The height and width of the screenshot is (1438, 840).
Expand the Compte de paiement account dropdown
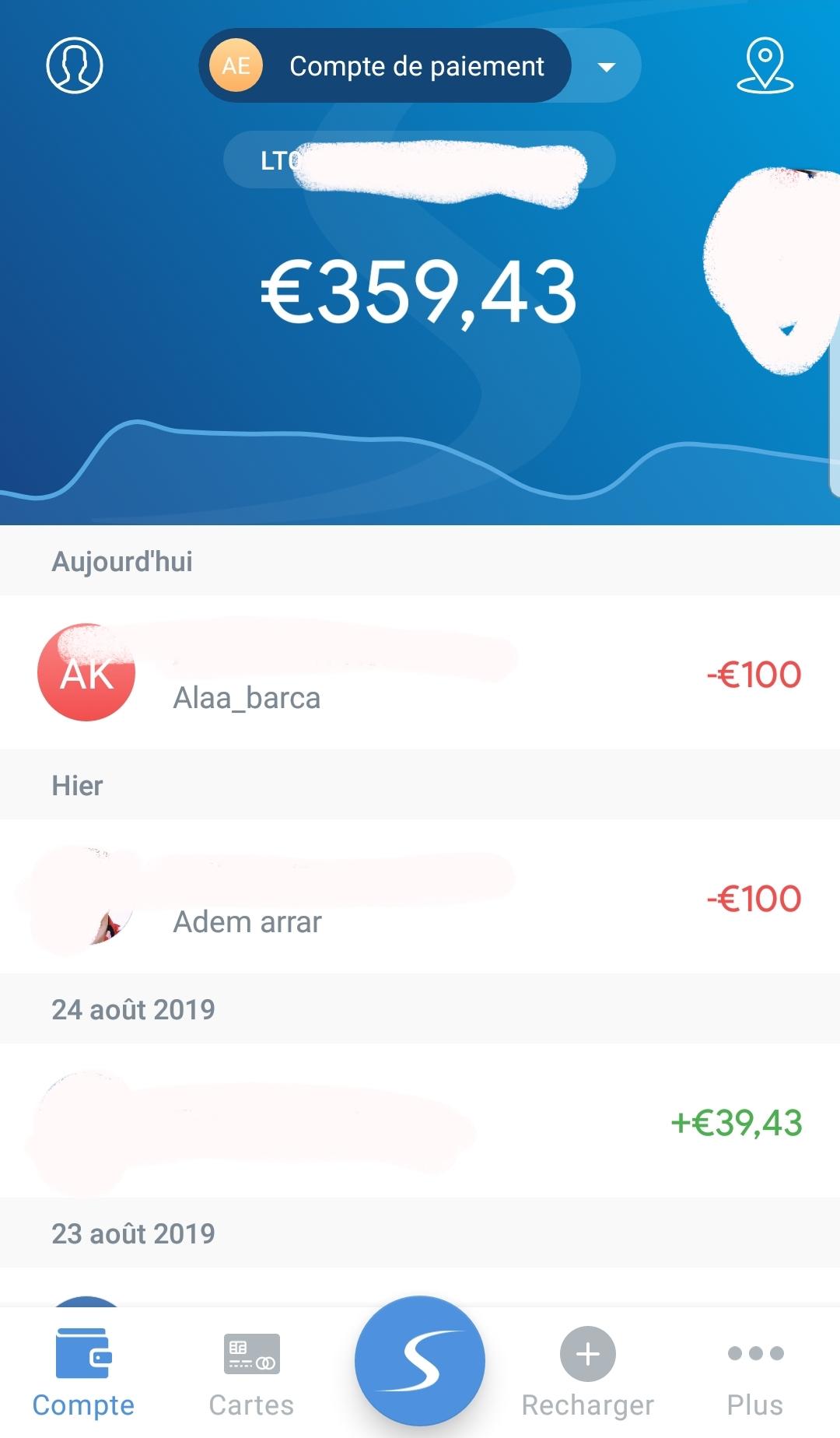pos(606,66)
